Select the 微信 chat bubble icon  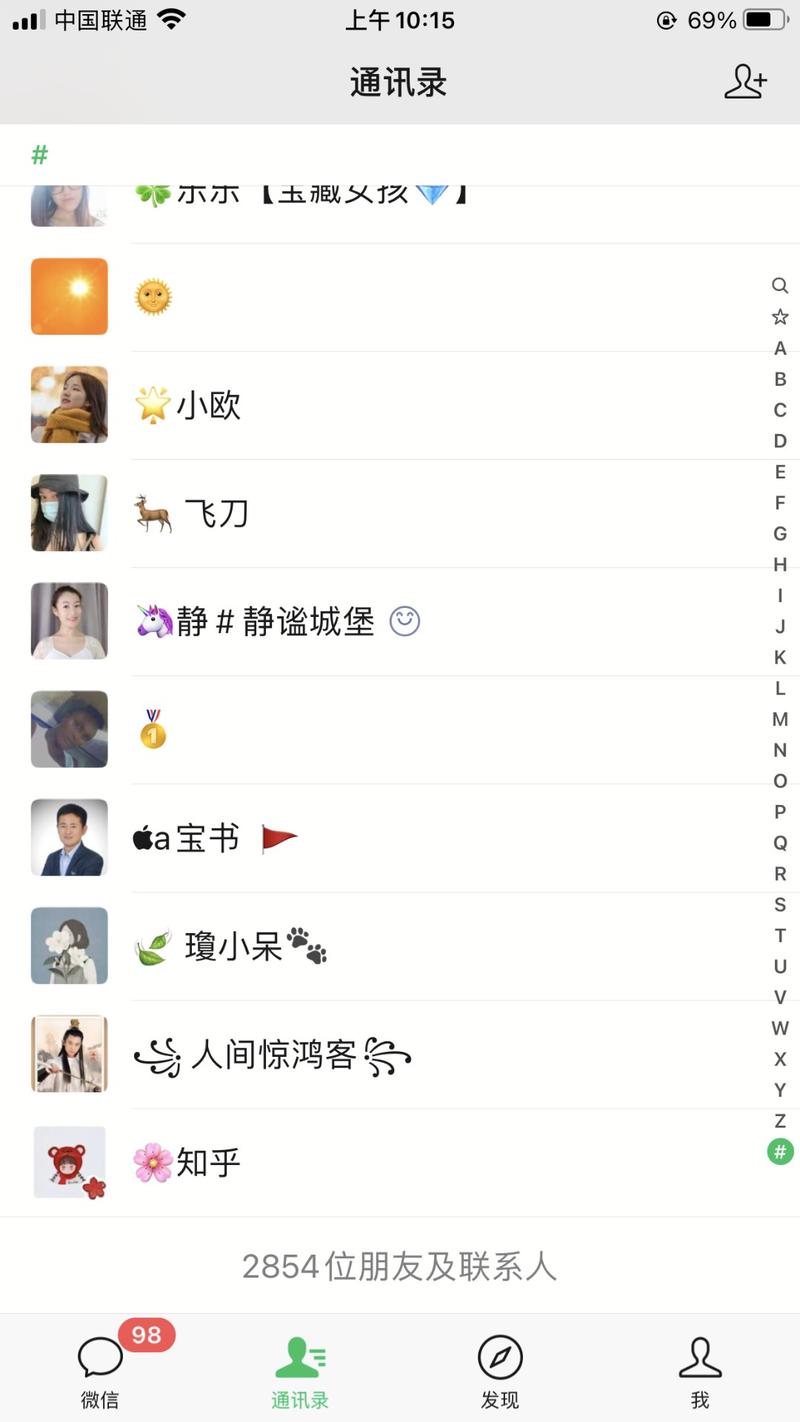click(100, 1358)
